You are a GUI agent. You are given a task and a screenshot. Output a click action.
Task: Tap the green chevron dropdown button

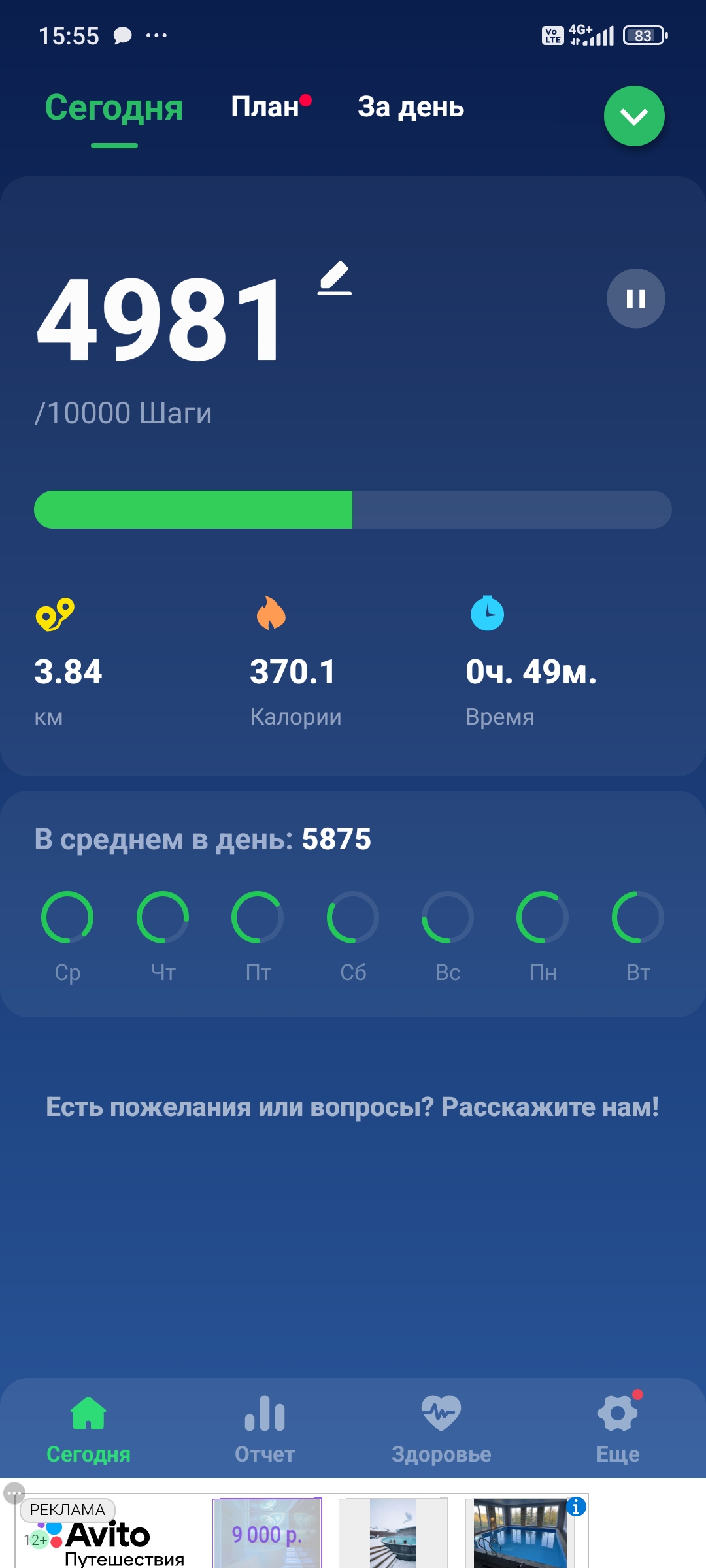(x=634, y=116)
